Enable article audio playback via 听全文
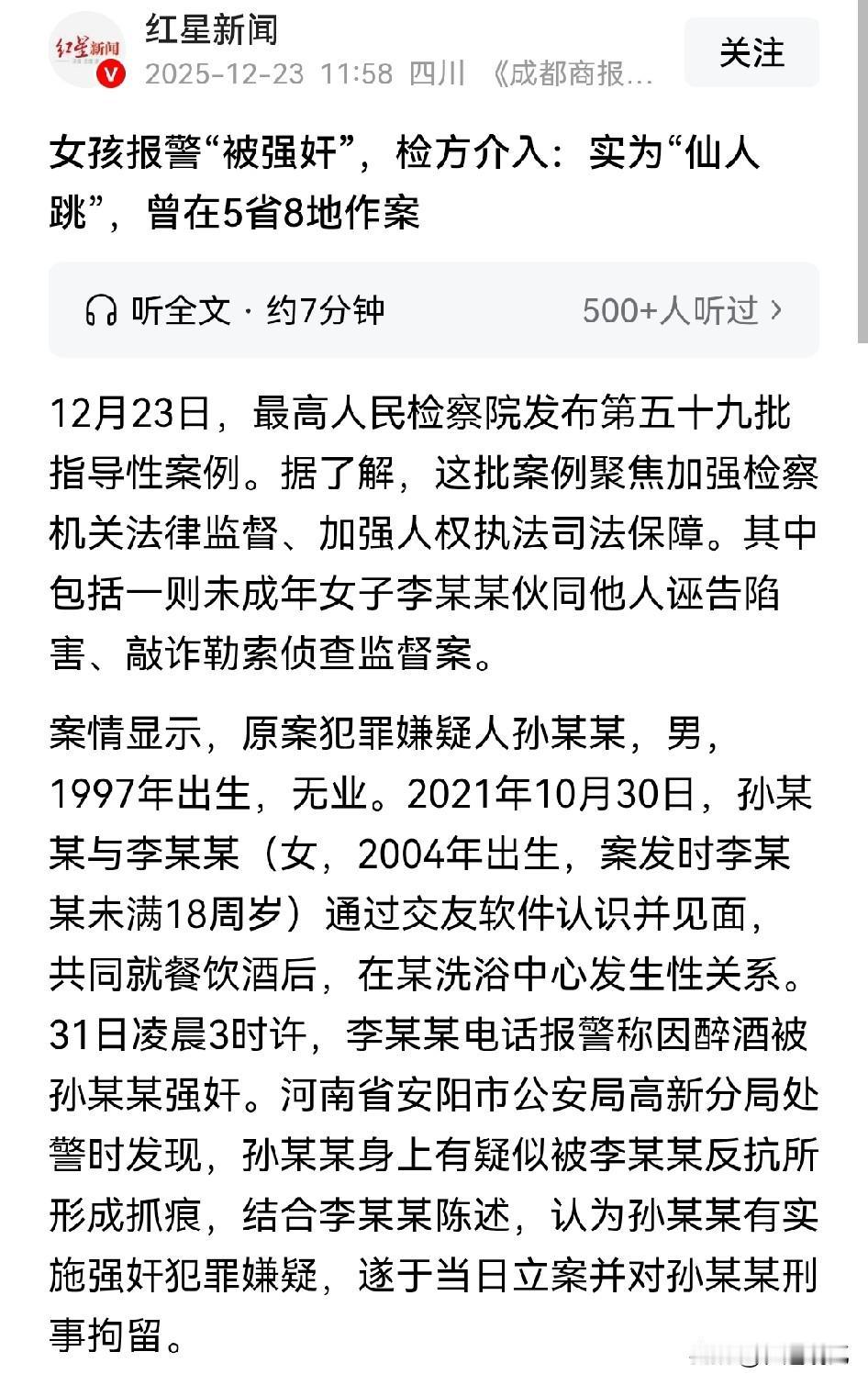 pos(179,310)
